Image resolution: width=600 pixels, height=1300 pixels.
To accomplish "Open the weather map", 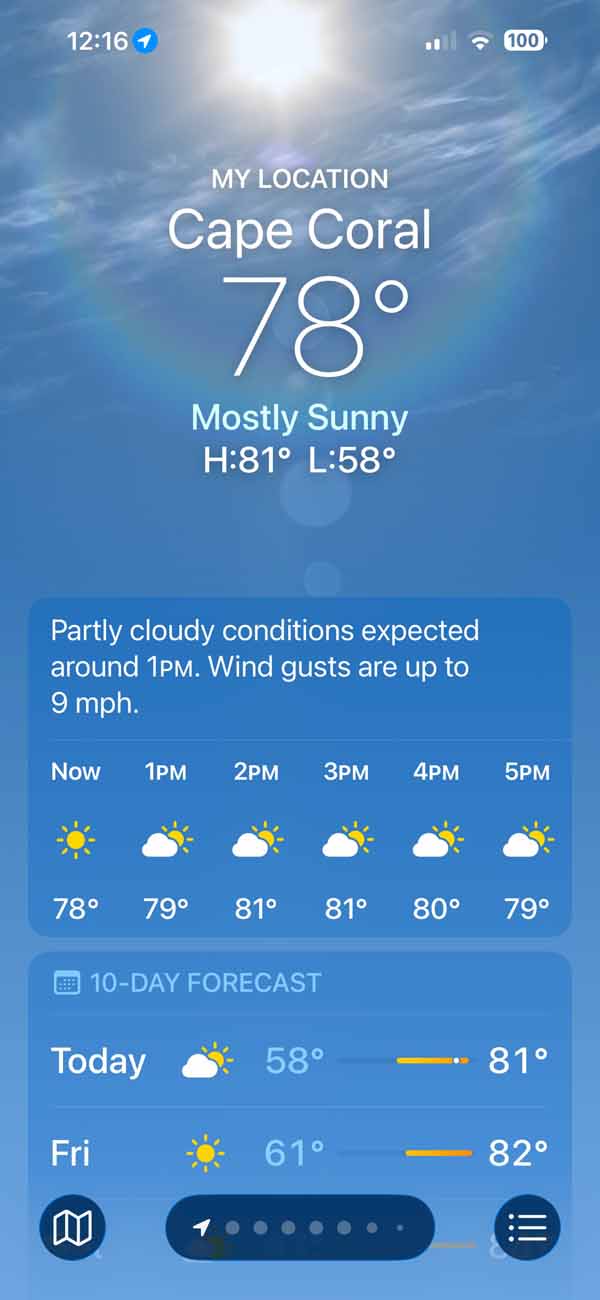I will pyautogui.click(x=72, y=1227).
